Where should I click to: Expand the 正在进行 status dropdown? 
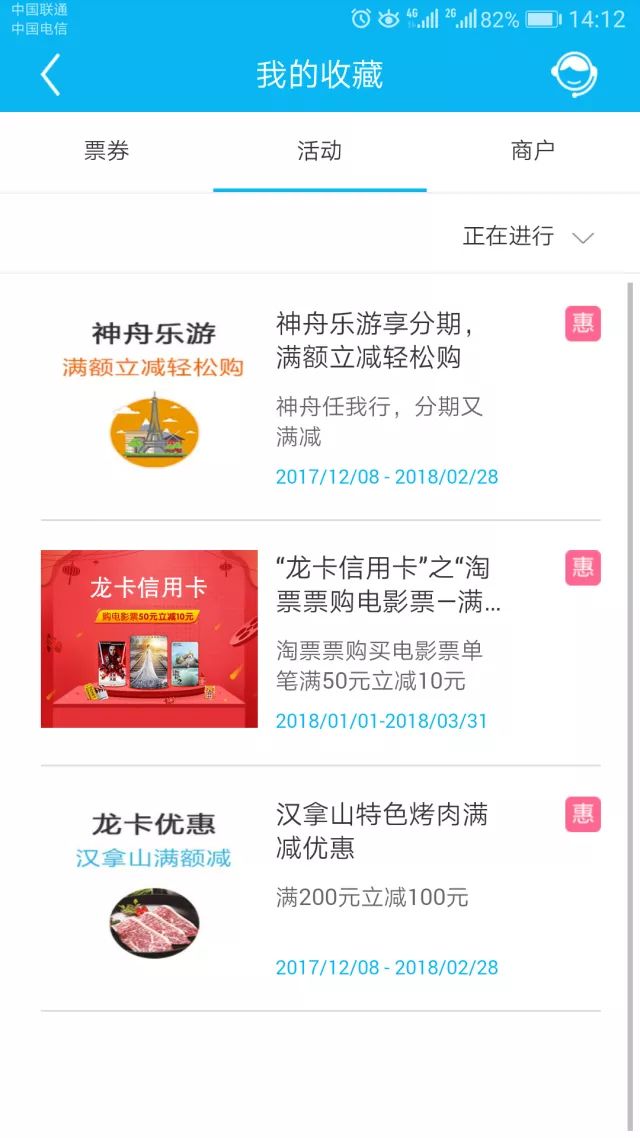(529, 236)
